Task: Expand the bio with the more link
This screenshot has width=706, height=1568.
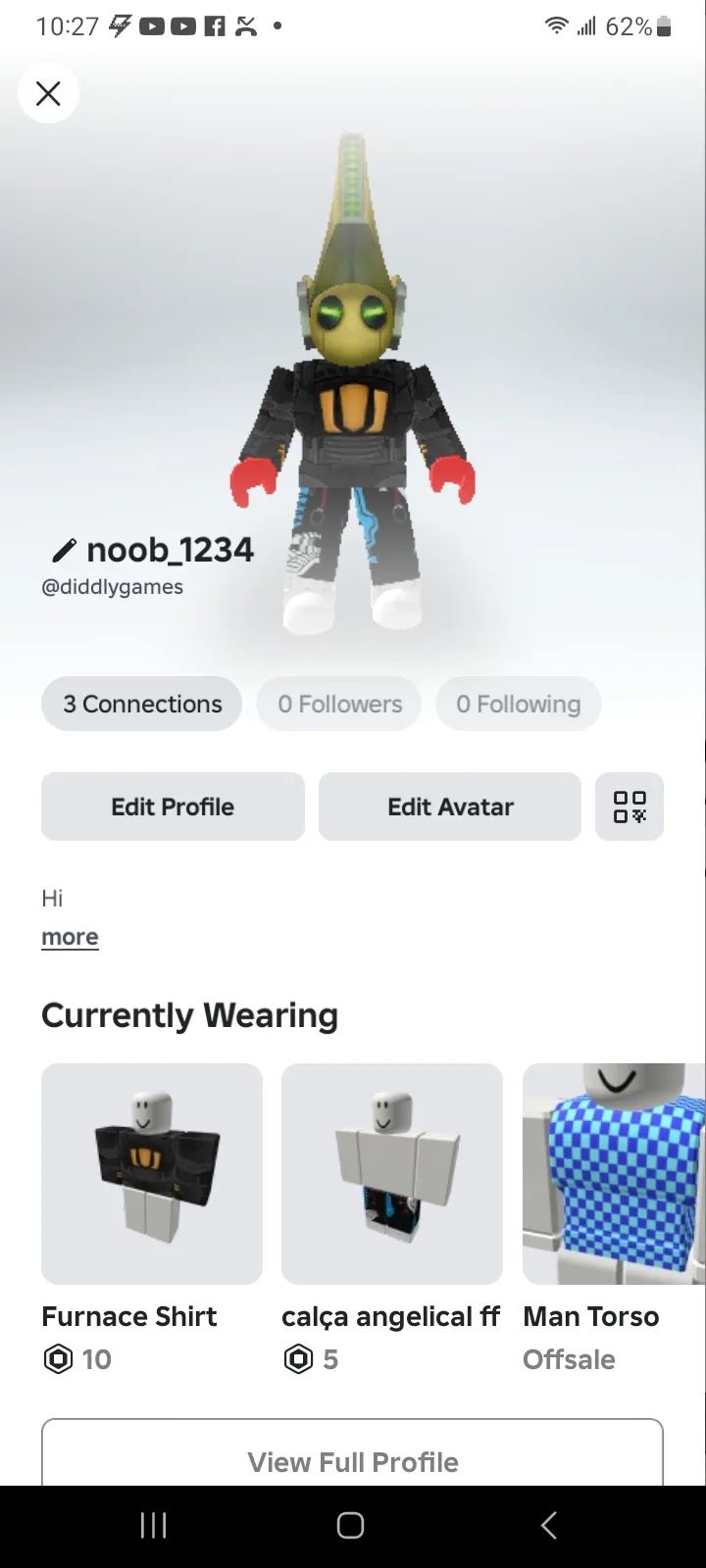Action: (x=70, y=937)
